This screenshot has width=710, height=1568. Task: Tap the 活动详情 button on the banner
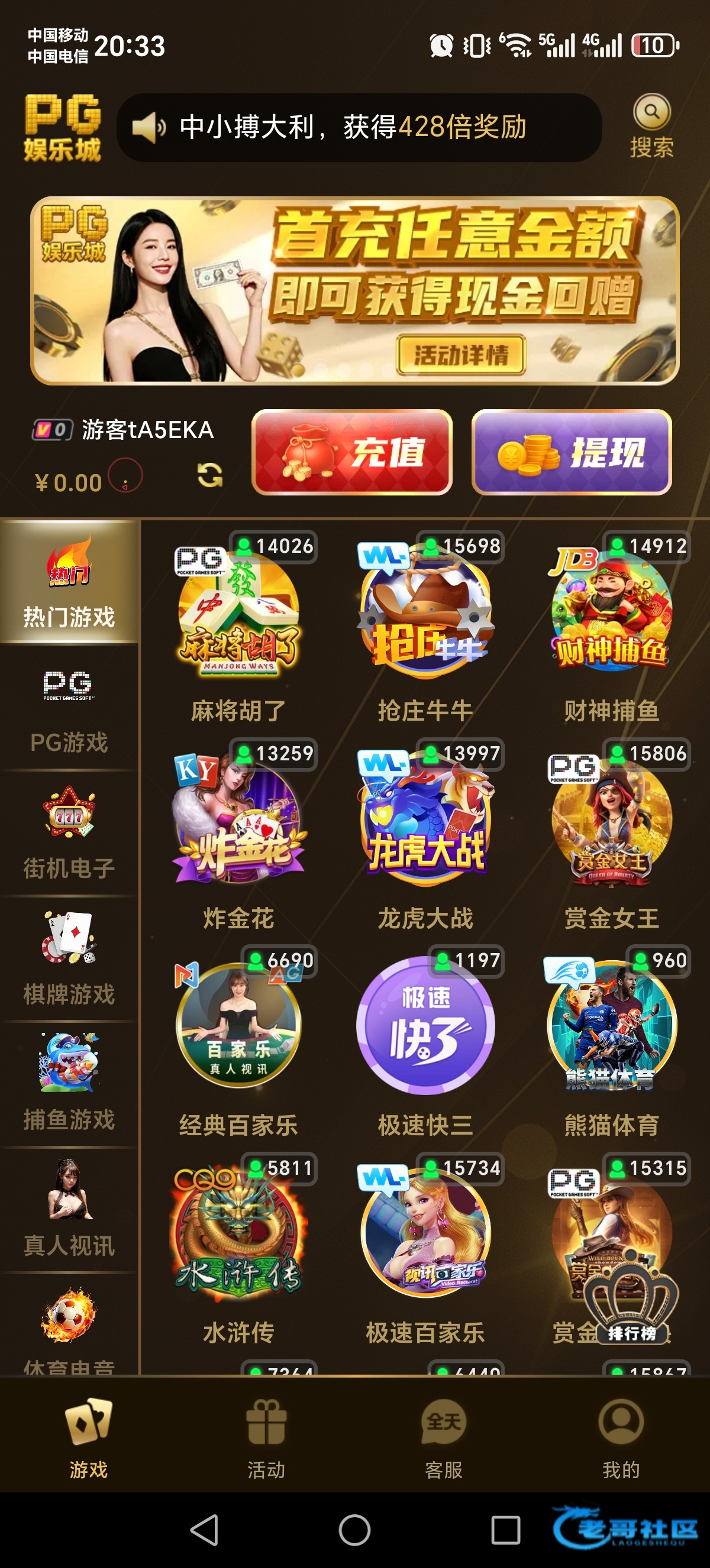tap(461, 355)
